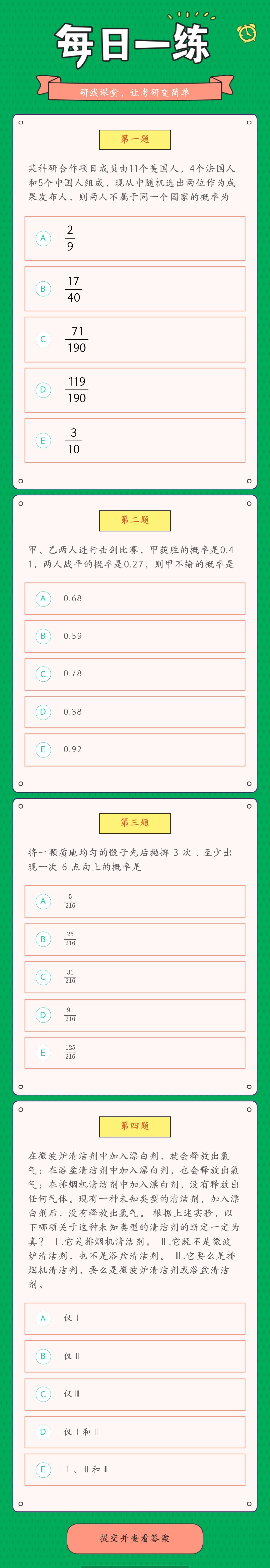Choose answer E (3/10) for 第一题
This screenshot has width=270, height=1568.
point(135,441)
